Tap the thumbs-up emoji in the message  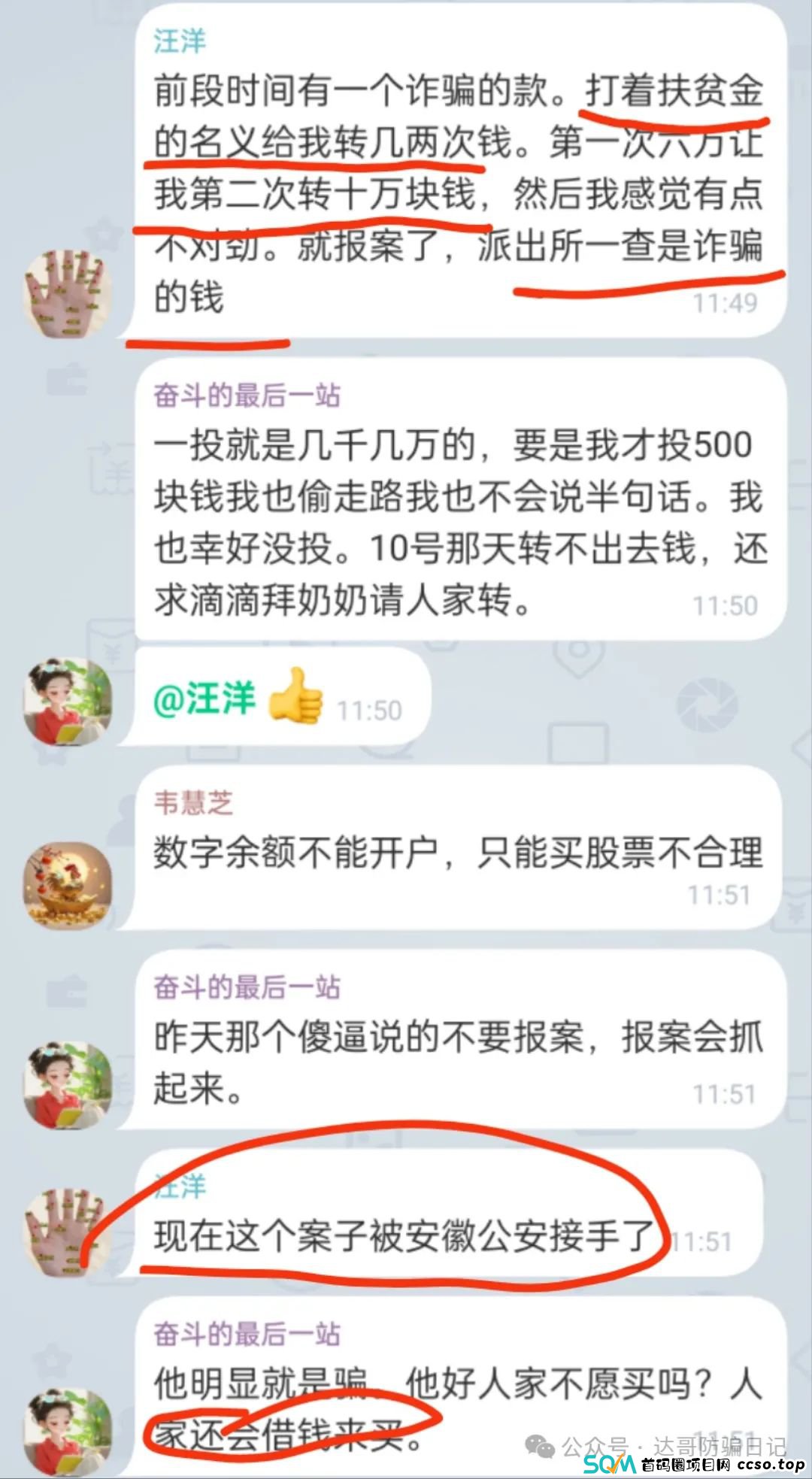[x=295, y=698]
